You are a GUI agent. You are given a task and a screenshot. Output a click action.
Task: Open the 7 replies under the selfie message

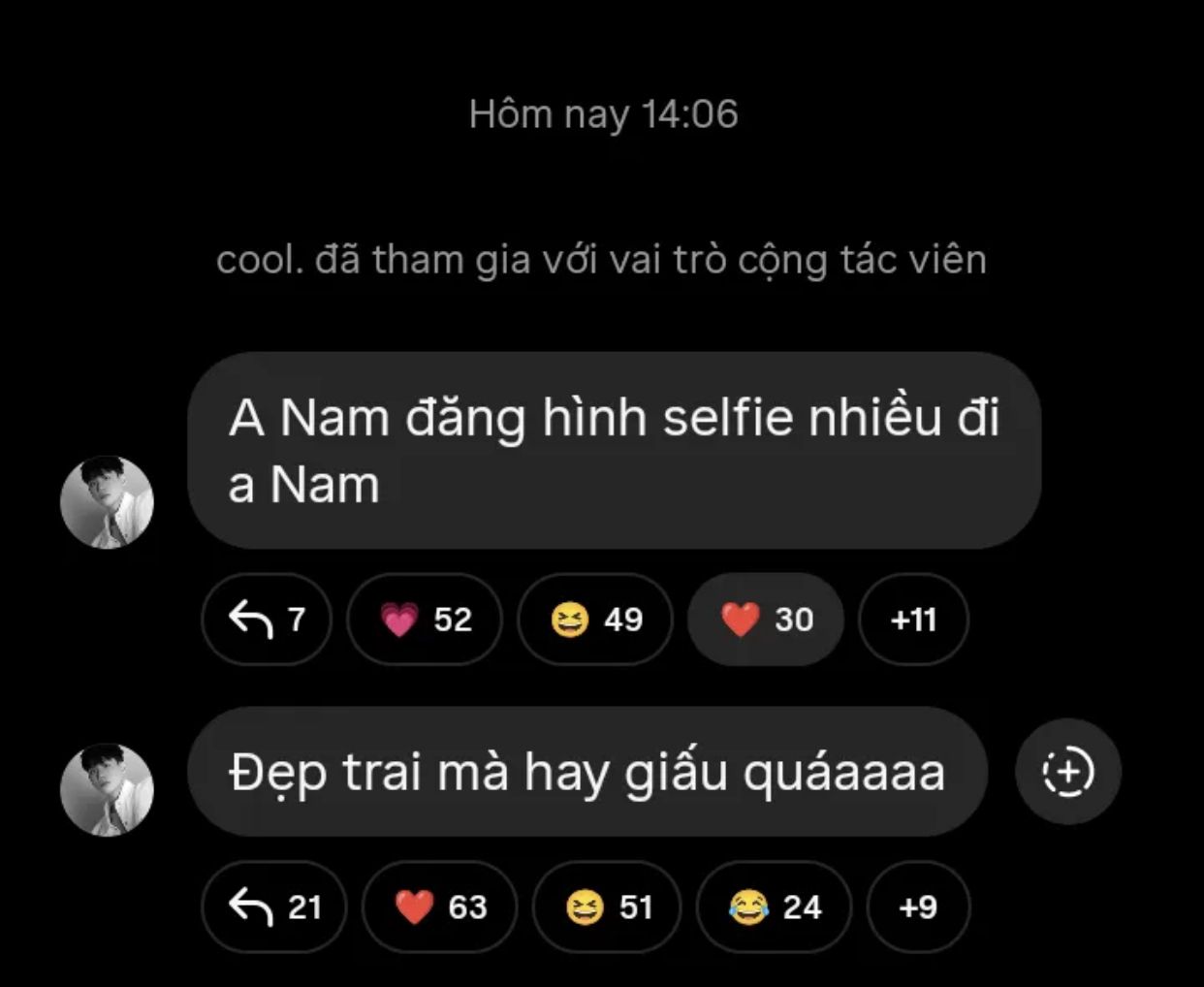point(267,619)
